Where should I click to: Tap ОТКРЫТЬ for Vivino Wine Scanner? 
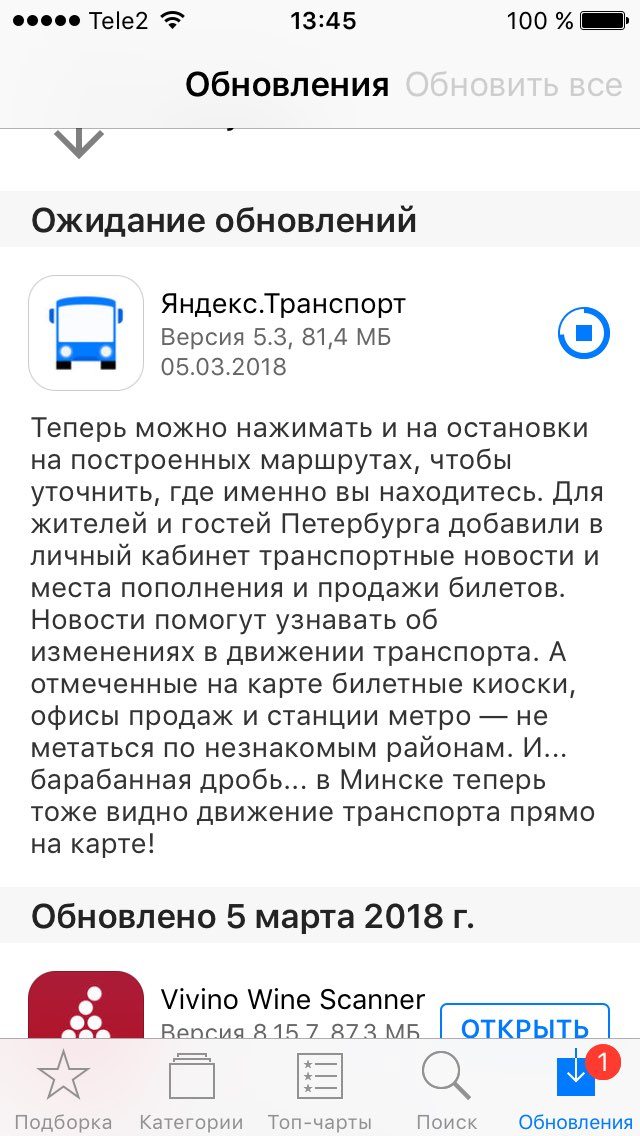[x=525, y=1022]
